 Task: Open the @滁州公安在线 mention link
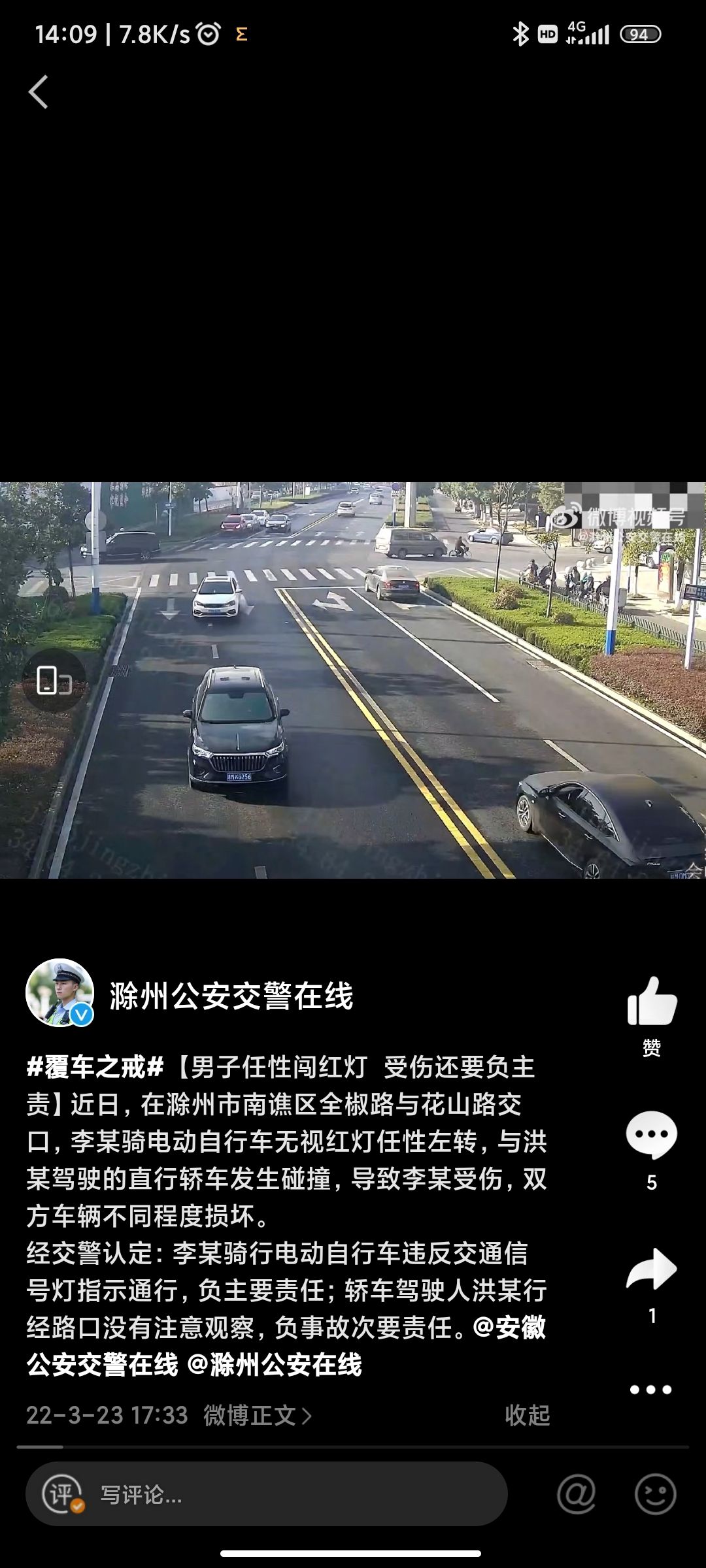point(275,1365)
